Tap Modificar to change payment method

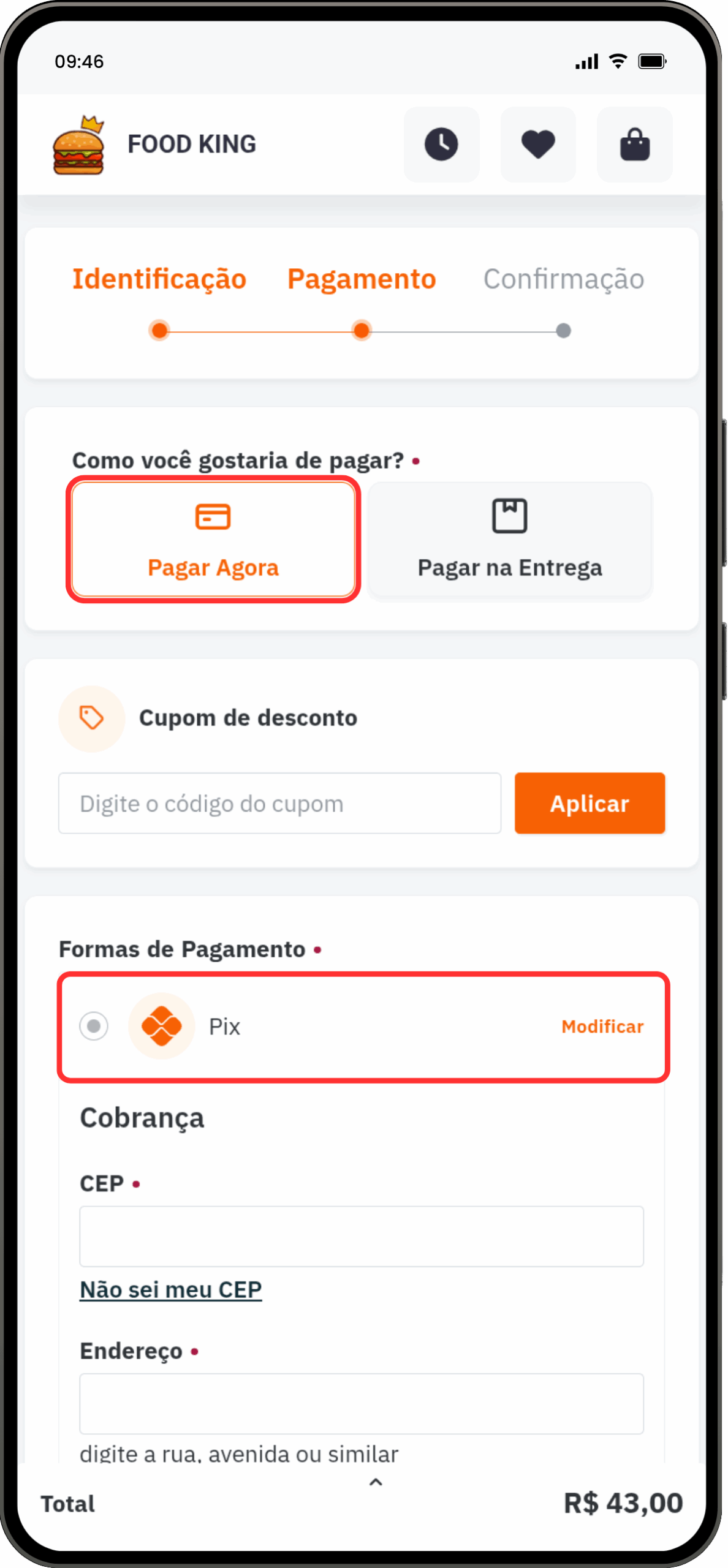[x=602, y=1027]
